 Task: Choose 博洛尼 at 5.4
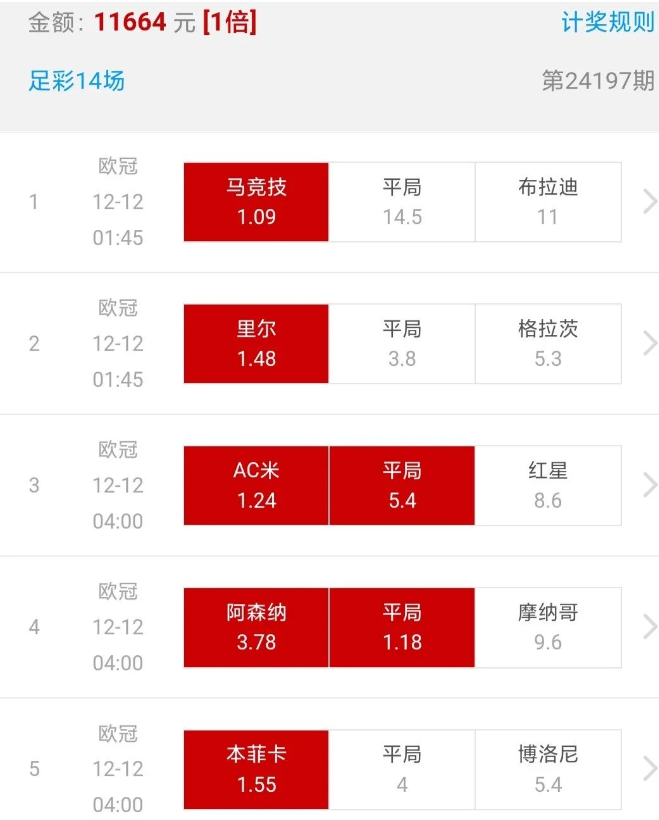point(548,770)
